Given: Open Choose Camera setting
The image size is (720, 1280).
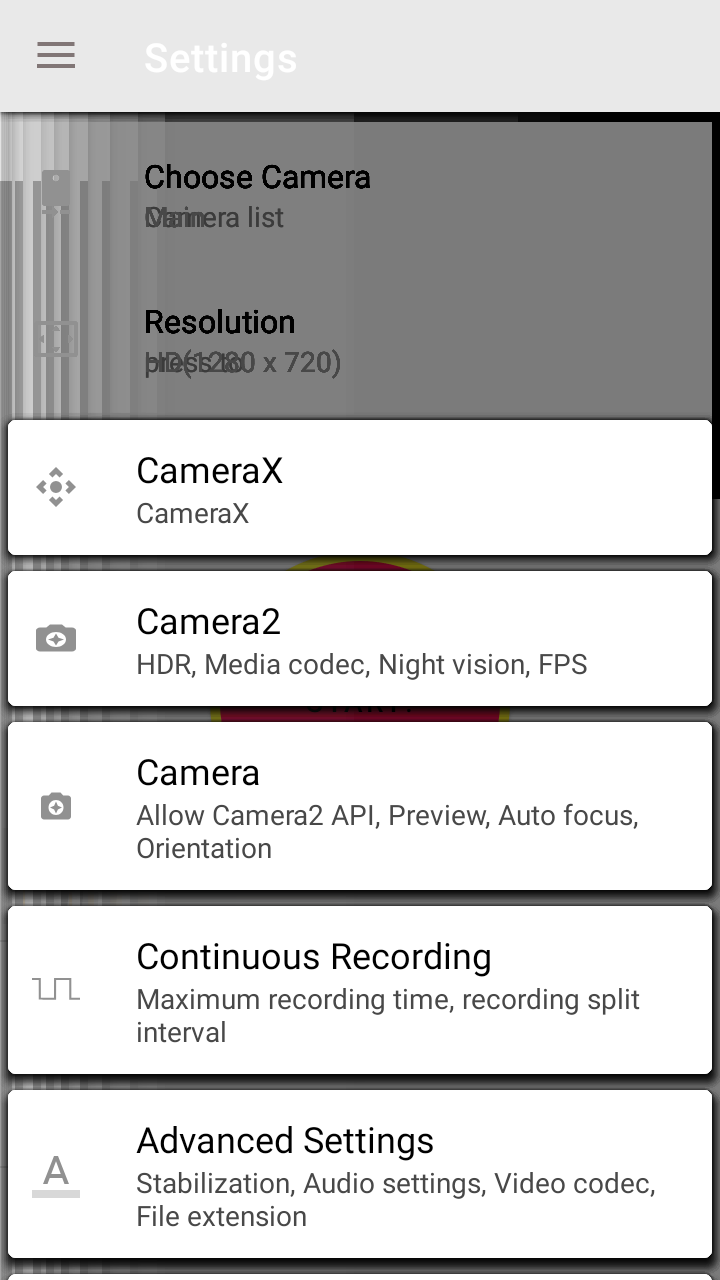Looking at the screenshot, I should click(x=258, y=195).
